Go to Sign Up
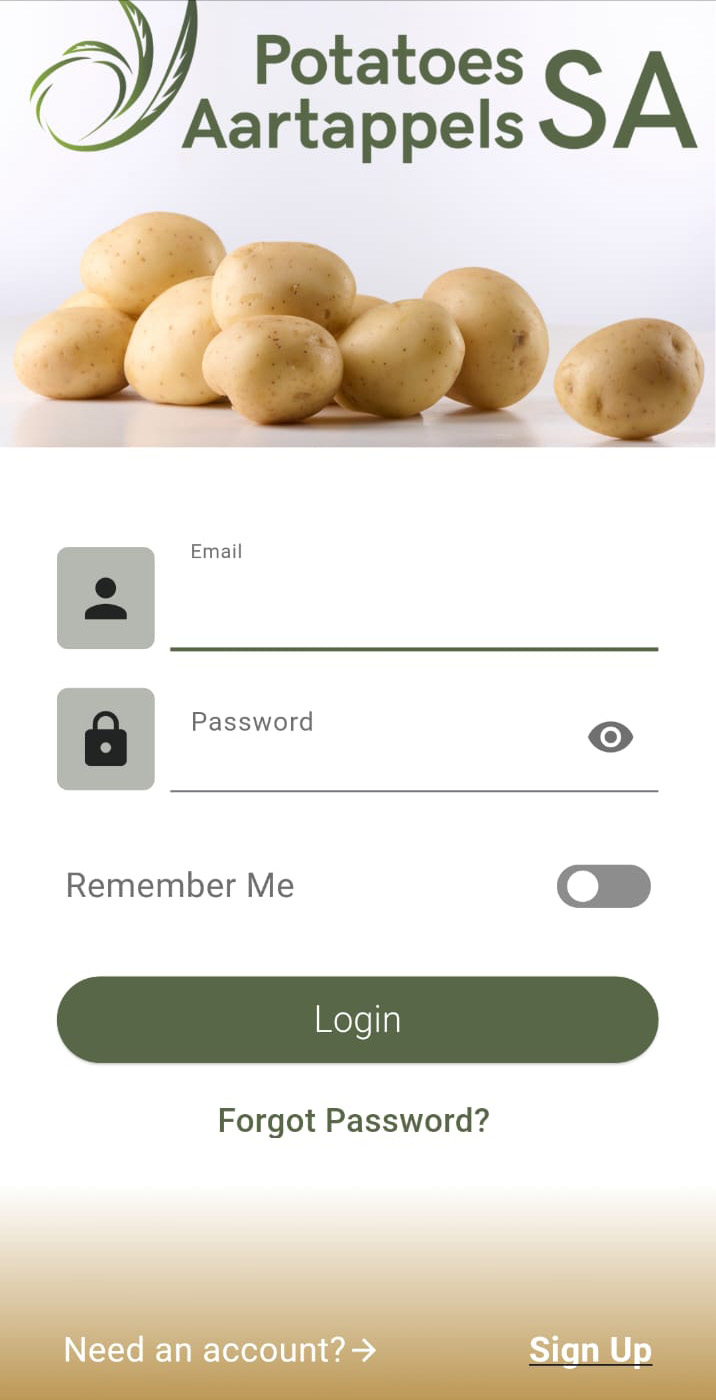Viewport: 716px width, 1400px height. [x=590, y=1350]
